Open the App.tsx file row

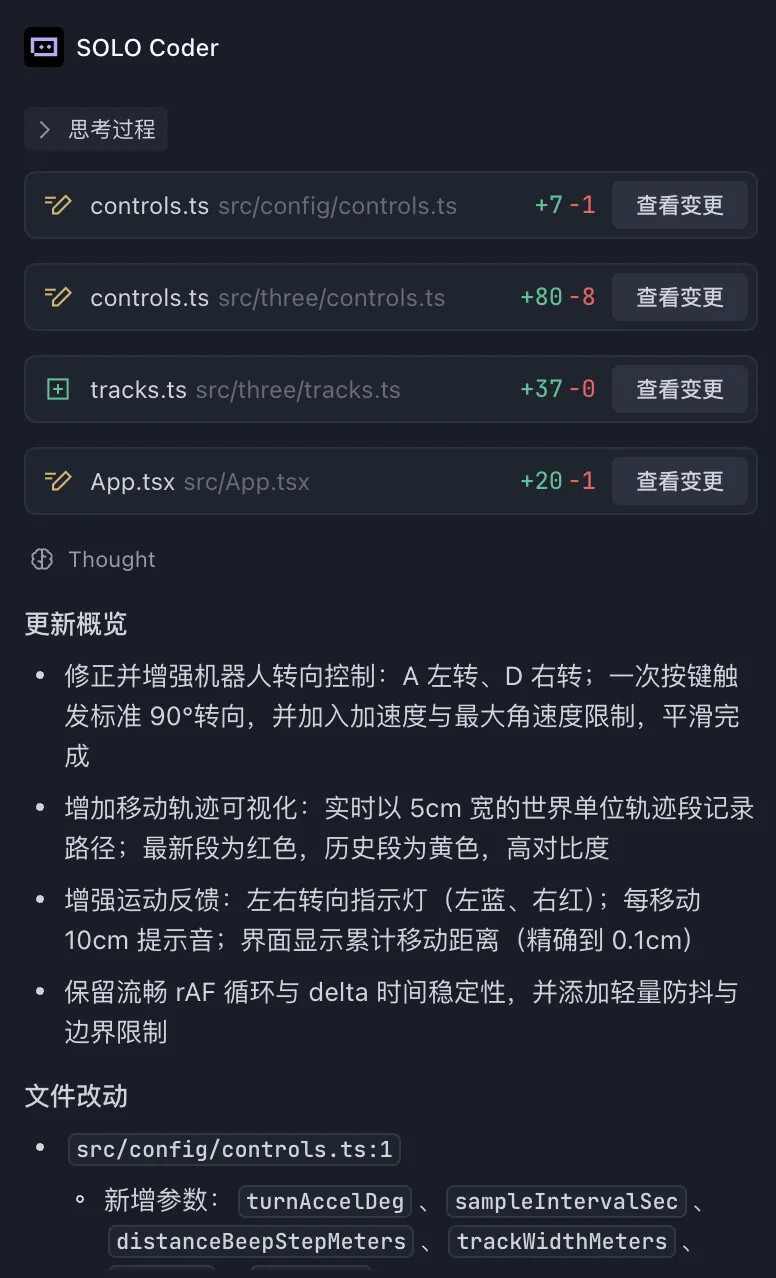[x=200, y=482]
